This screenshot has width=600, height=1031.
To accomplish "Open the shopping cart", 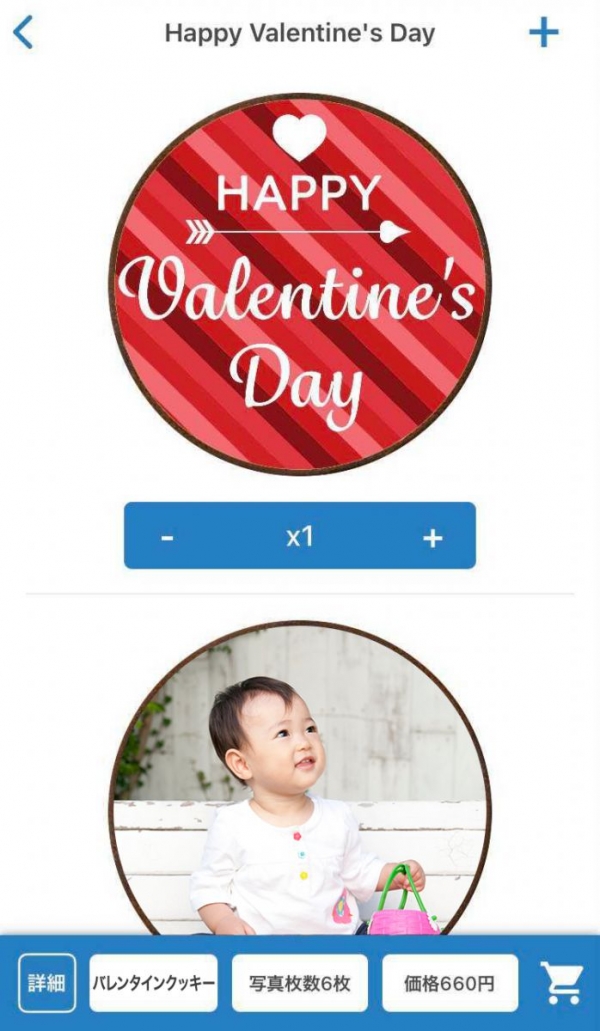I will [x=562, y=983].
